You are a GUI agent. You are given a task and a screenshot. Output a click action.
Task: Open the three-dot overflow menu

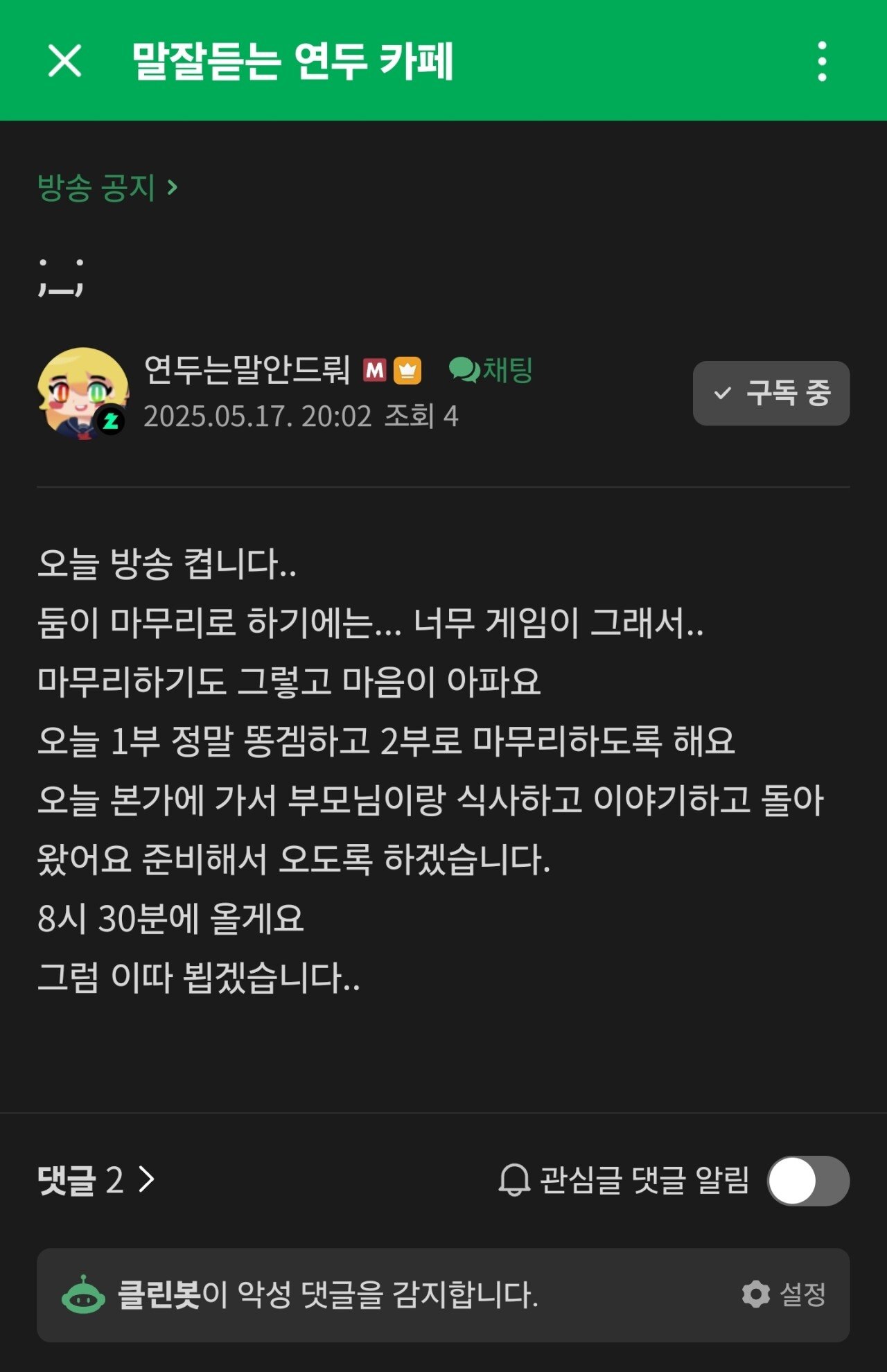822,61
